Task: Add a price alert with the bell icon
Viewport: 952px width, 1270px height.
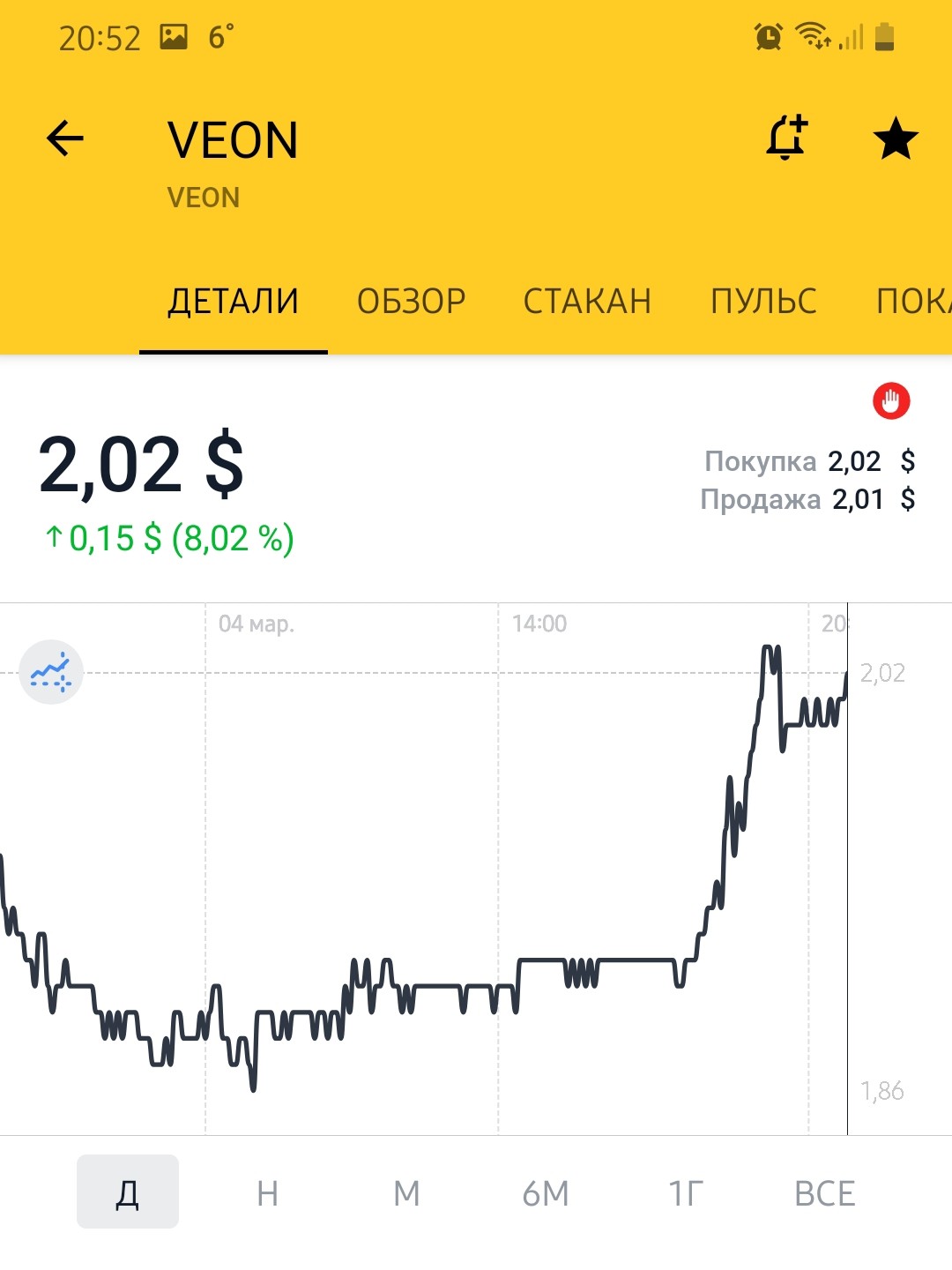Action: click(786, 138)
